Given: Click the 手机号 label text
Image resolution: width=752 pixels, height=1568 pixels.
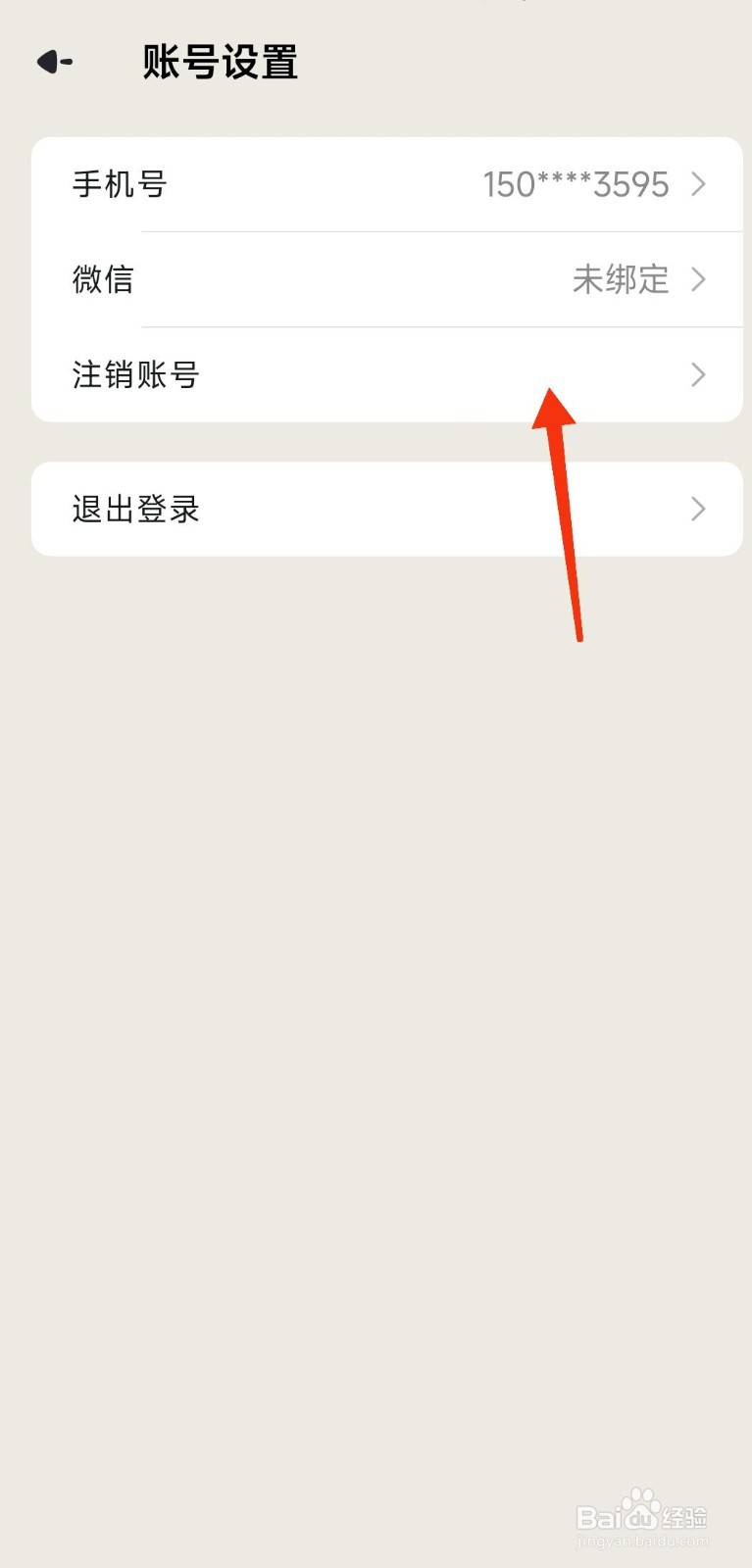Looking at the screenshot, I should (x=120, y=184).
